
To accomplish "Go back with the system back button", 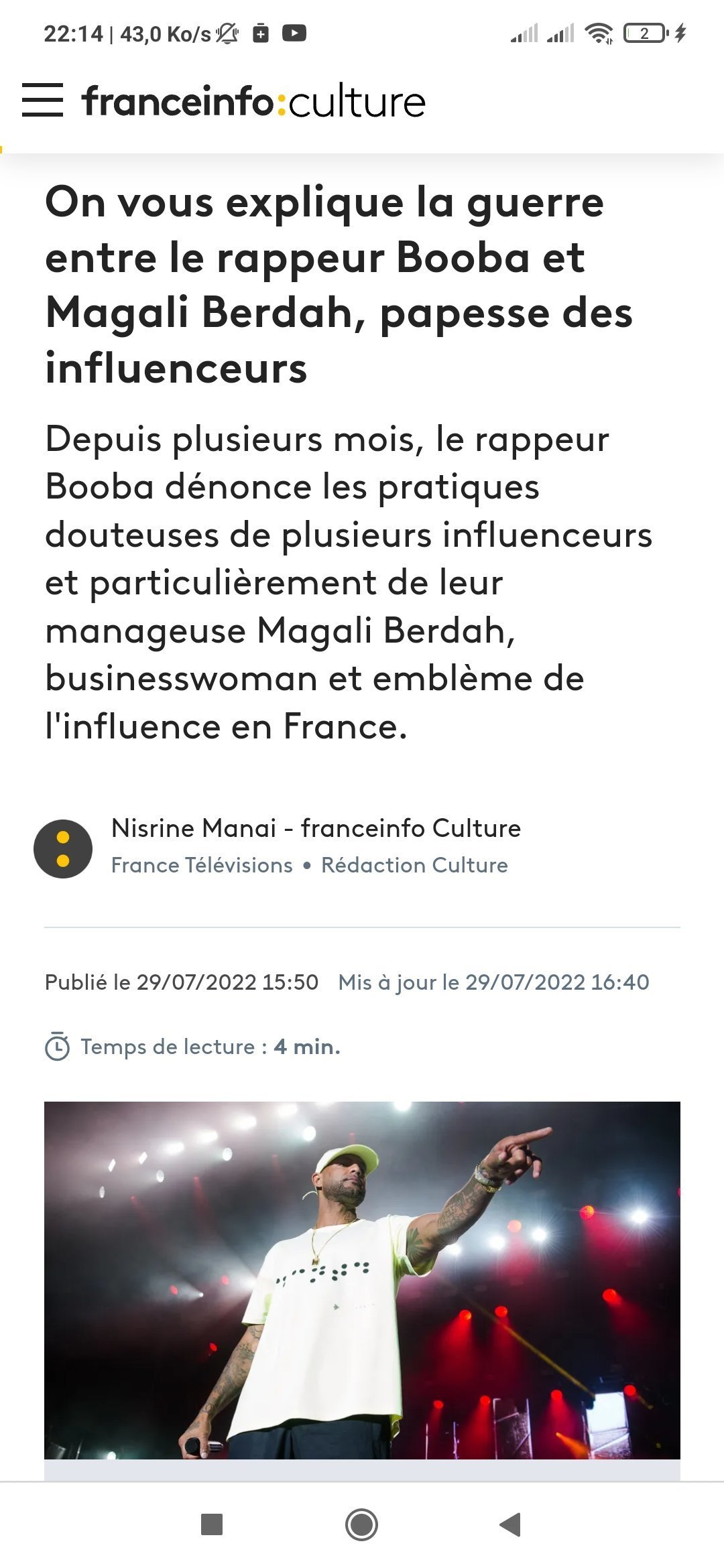I will click(511, 1524).
